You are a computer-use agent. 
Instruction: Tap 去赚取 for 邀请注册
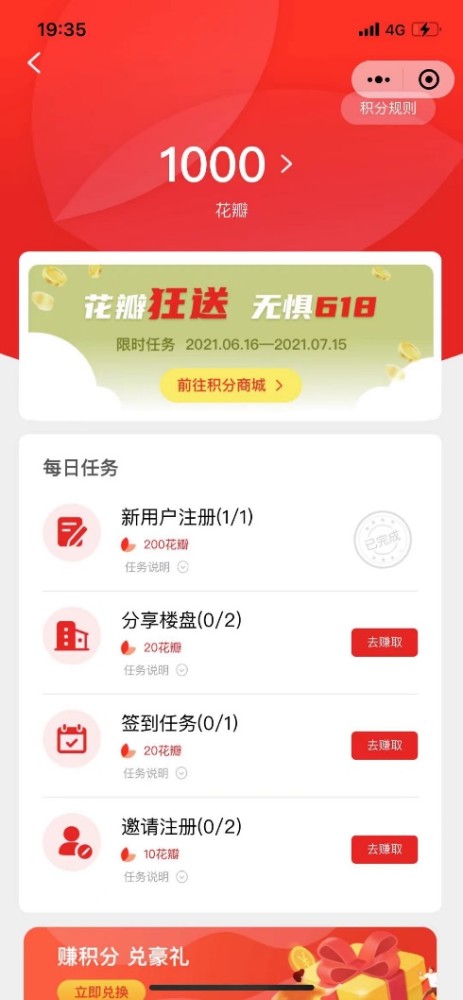click(385, 849)
